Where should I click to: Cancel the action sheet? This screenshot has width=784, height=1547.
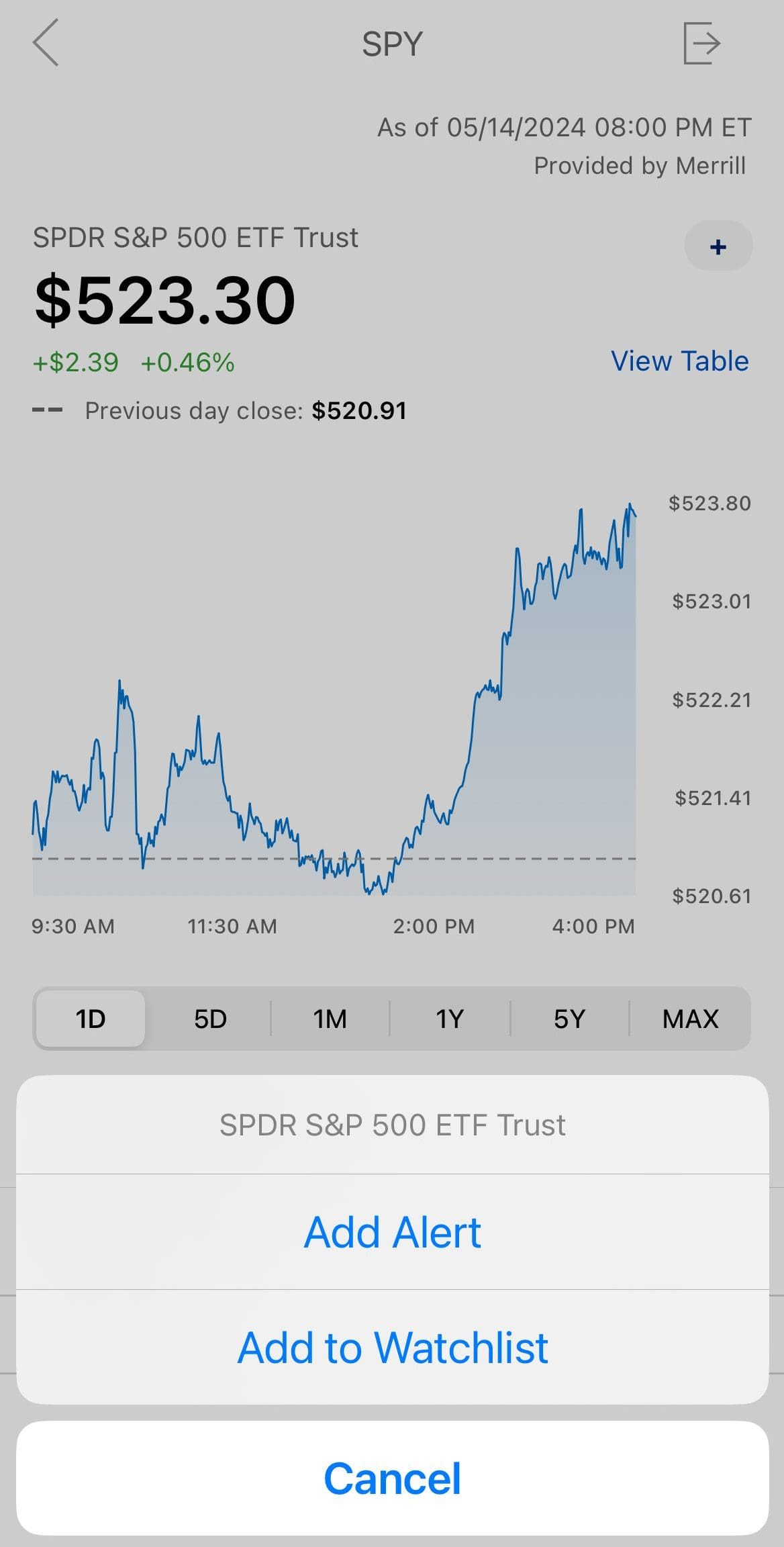tap(392, 1478)
